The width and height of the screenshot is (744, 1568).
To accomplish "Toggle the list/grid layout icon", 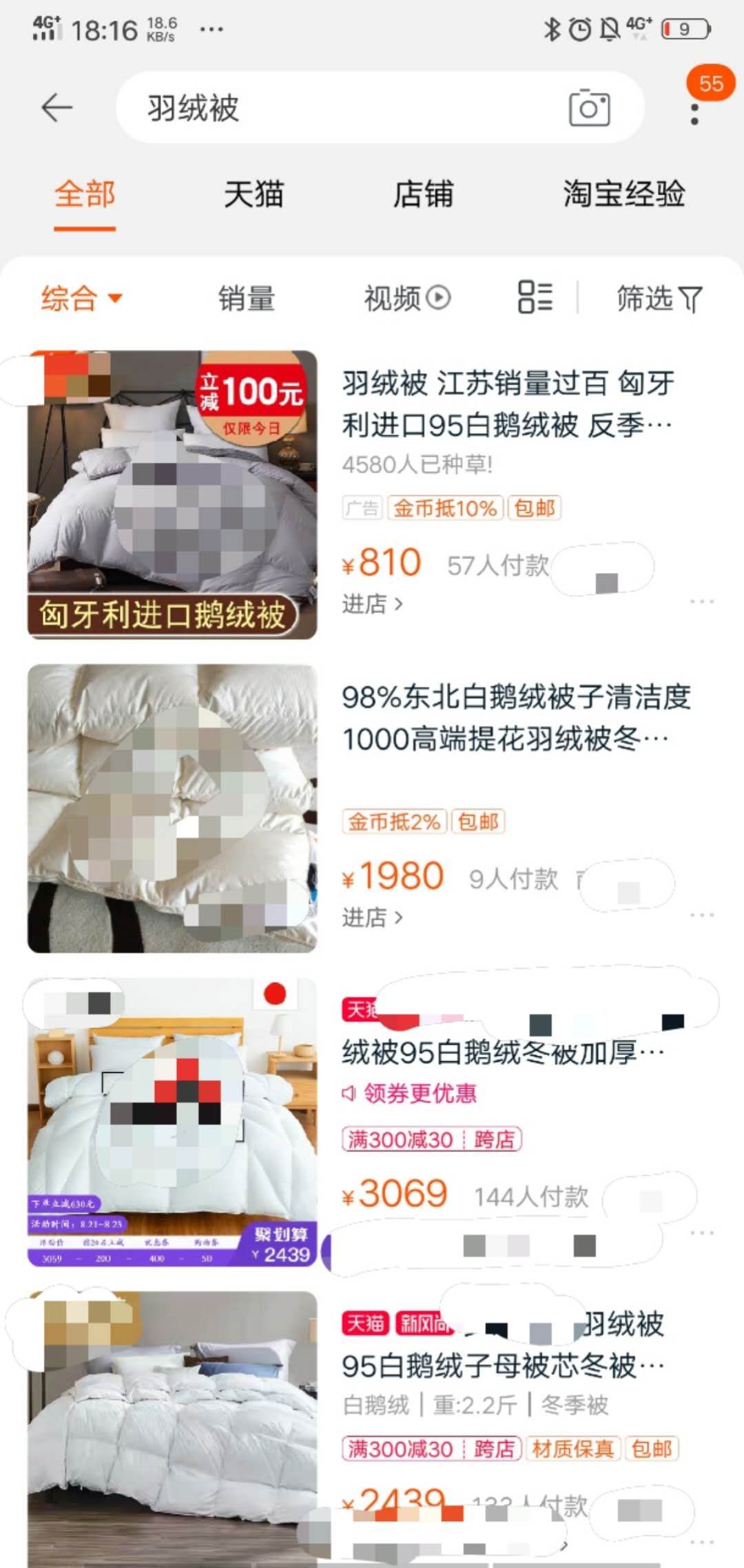I will tap(535, 297).
